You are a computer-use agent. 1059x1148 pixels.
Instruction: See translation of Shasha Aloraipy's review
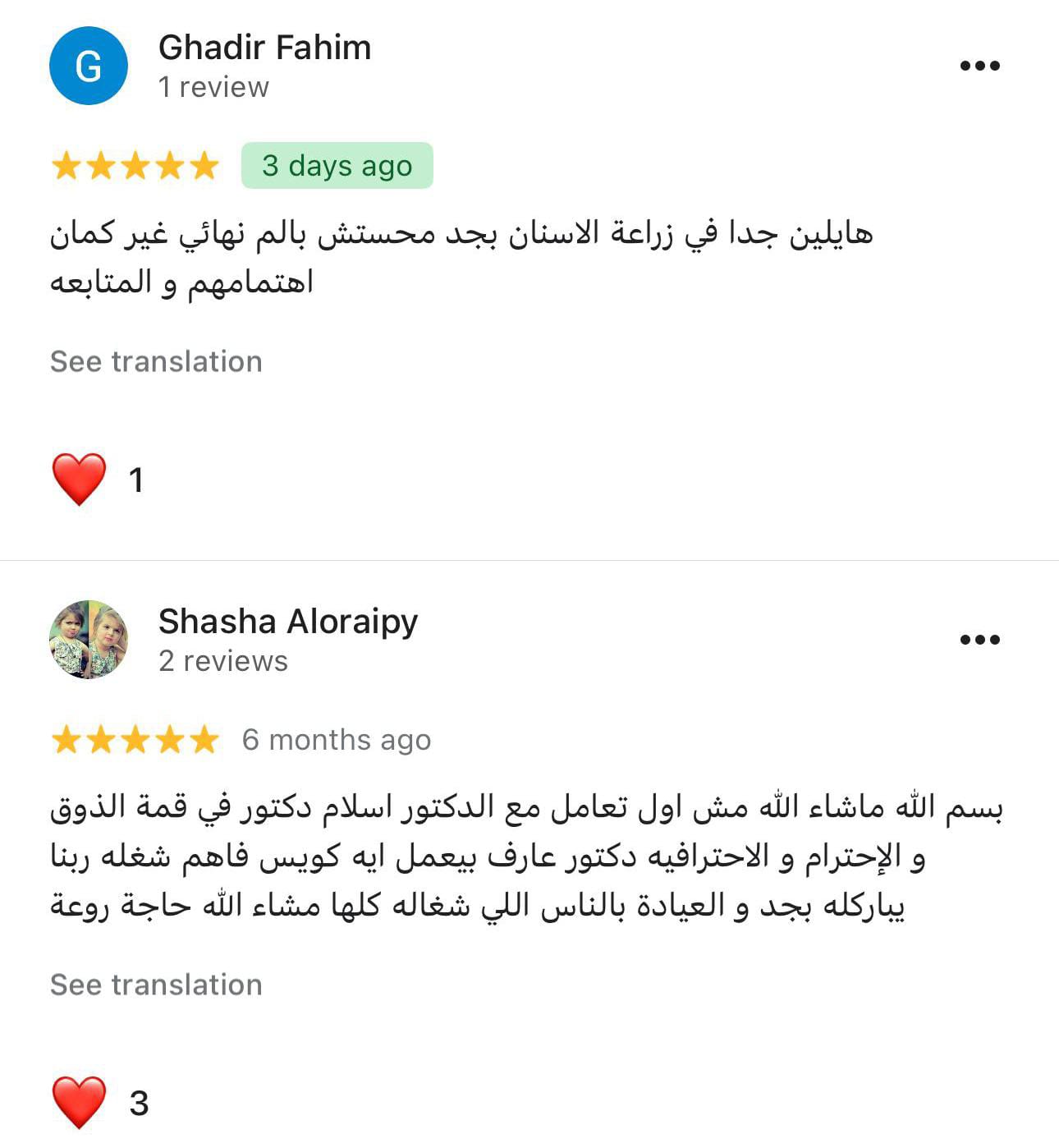click(x=156, y=985)
